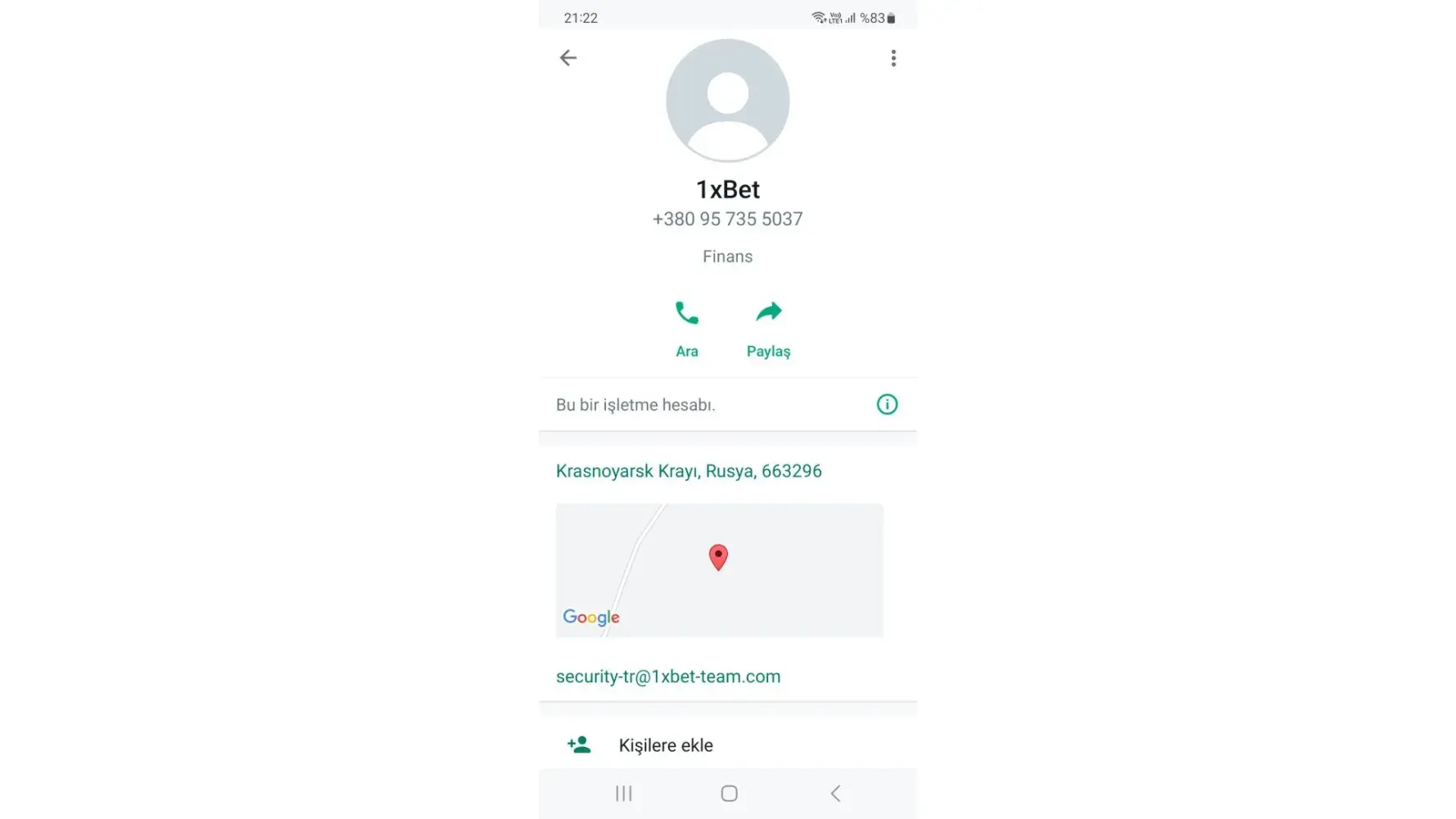Image resolution: width=1456 pixels, height=819 pixels.
Task: Open the three-dot overflow menu
Action: point(893,58)
